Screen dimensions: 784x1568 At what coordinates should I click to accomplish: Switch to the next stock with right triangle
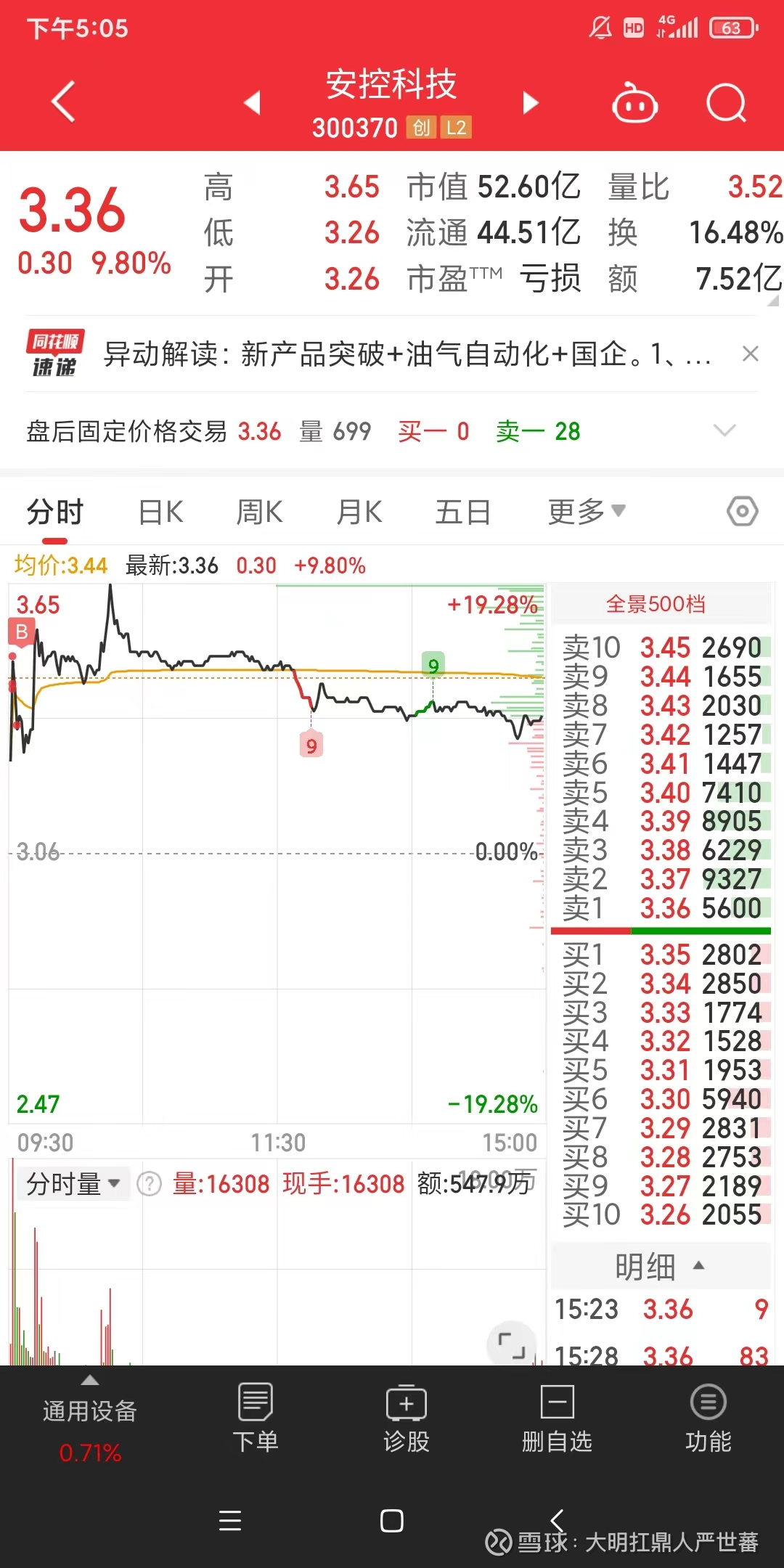(x=531, y=102)
